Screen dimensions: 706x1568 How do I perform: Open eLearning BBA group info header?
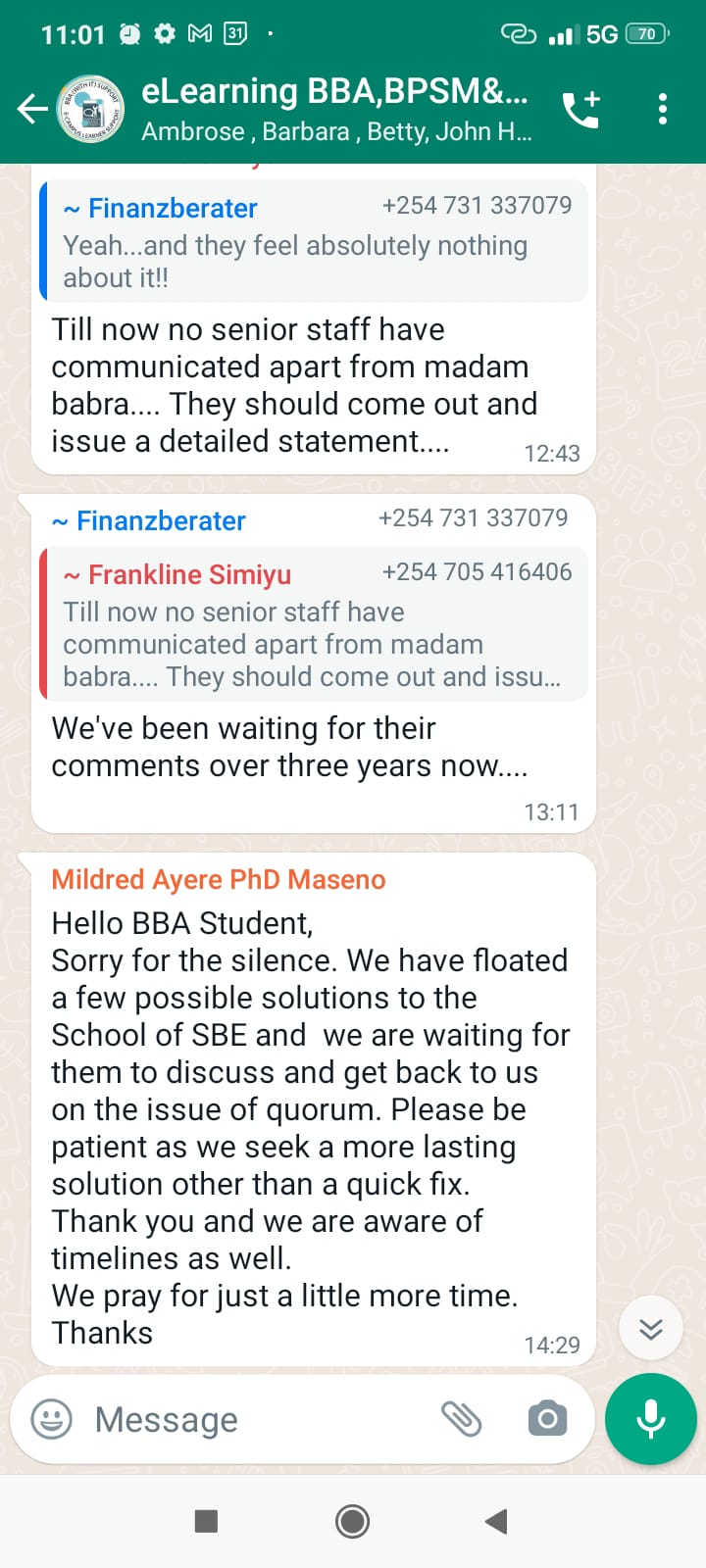(335, 109)
